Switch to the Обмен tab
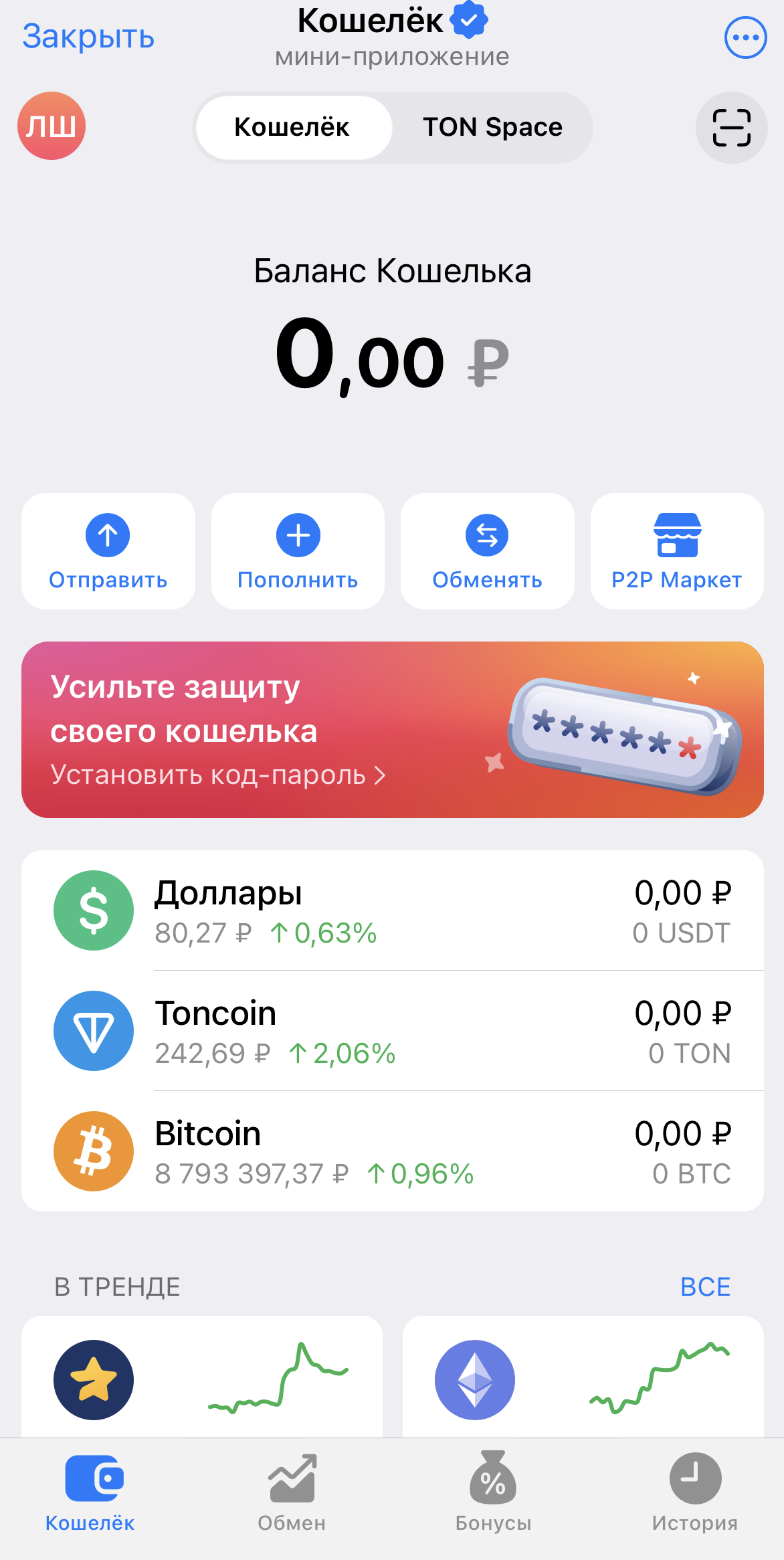 tap(292, 1493)
